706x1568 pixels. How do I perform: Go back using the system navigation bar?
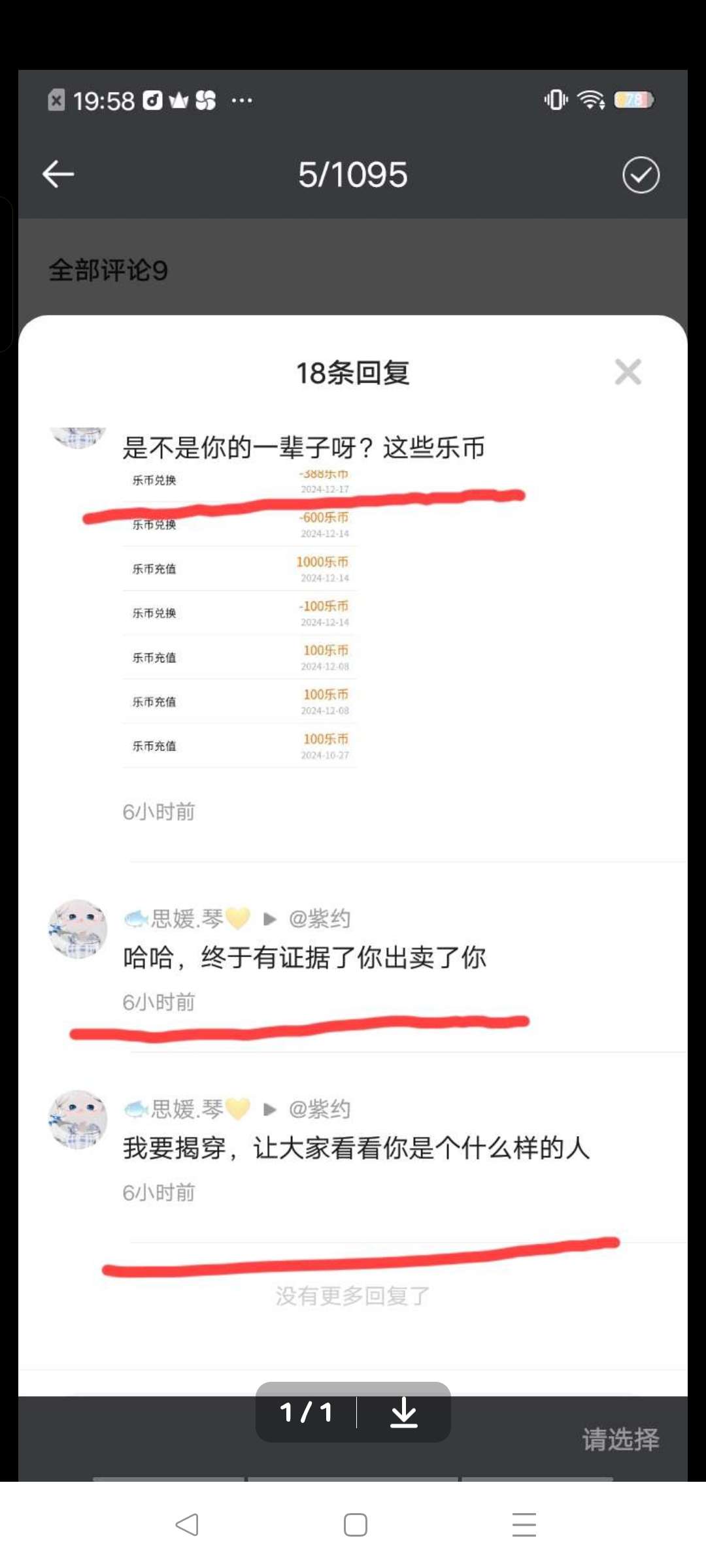point(187,1524)
